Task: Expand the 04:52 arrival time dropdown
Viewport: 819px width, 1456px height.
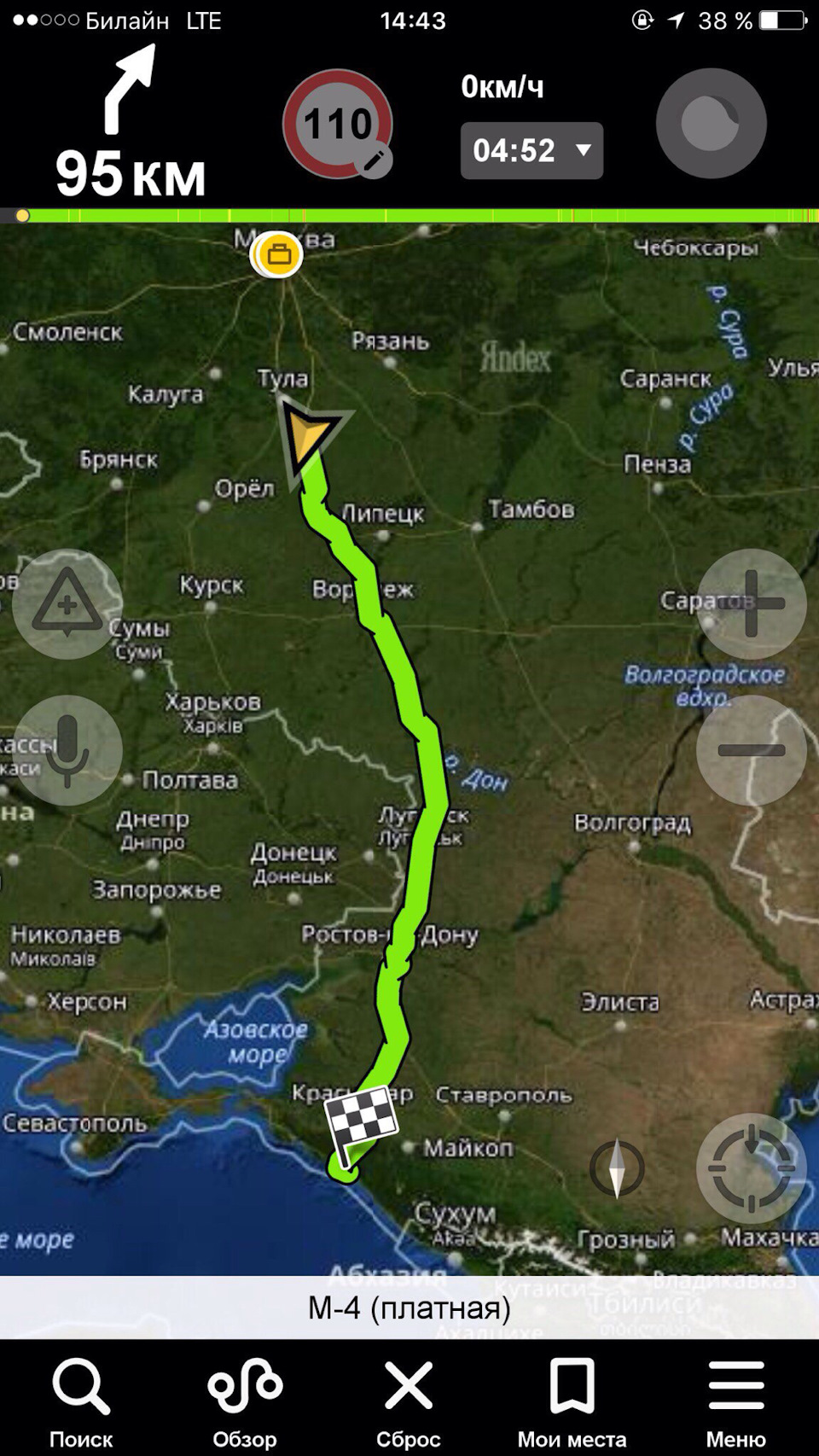Action: [531, 150]
